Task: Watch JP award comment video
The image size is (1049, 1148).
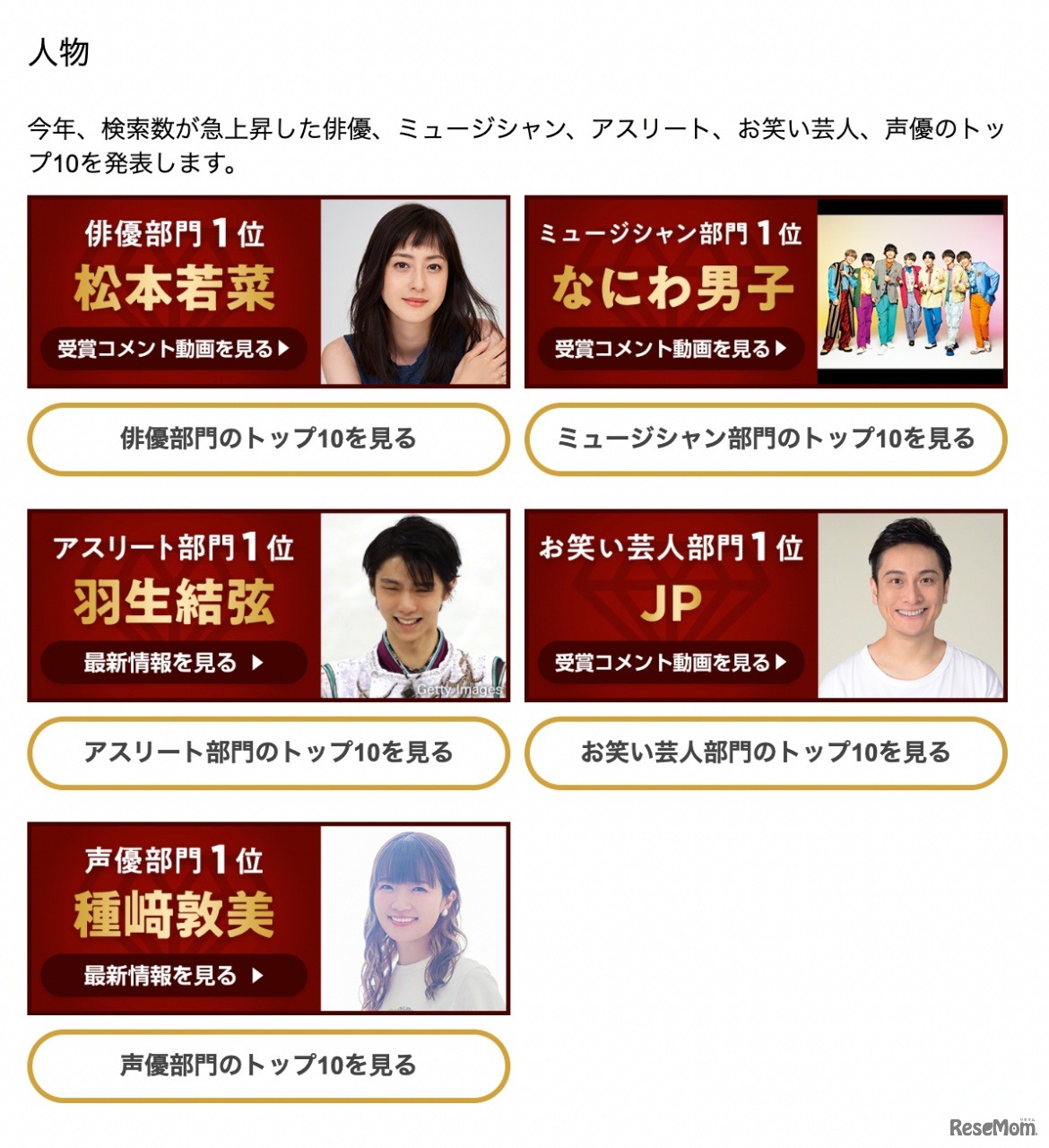Action: pyautogui.click(x=671, y=663)
